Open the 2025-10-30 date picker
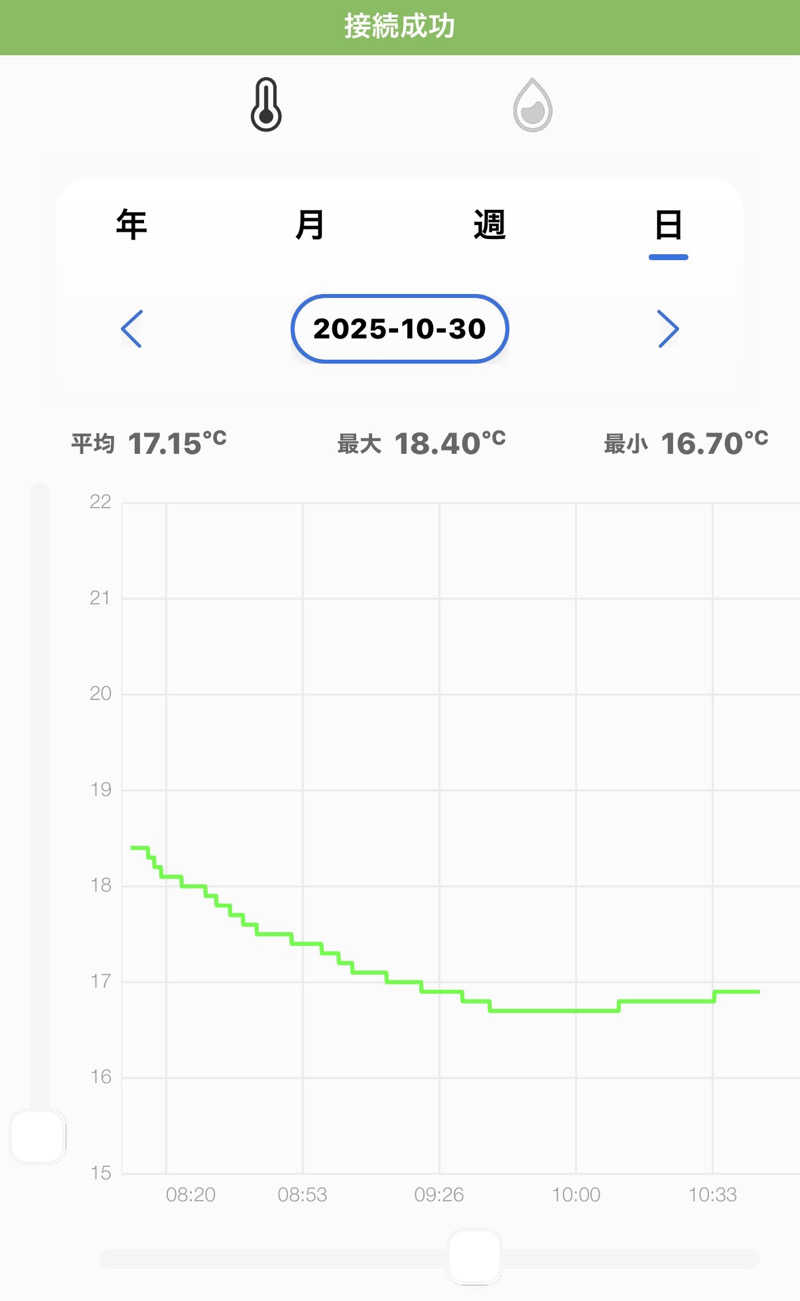Image resolution: width=800 pixels, height=1301 pixels. (x=400, y=329)
